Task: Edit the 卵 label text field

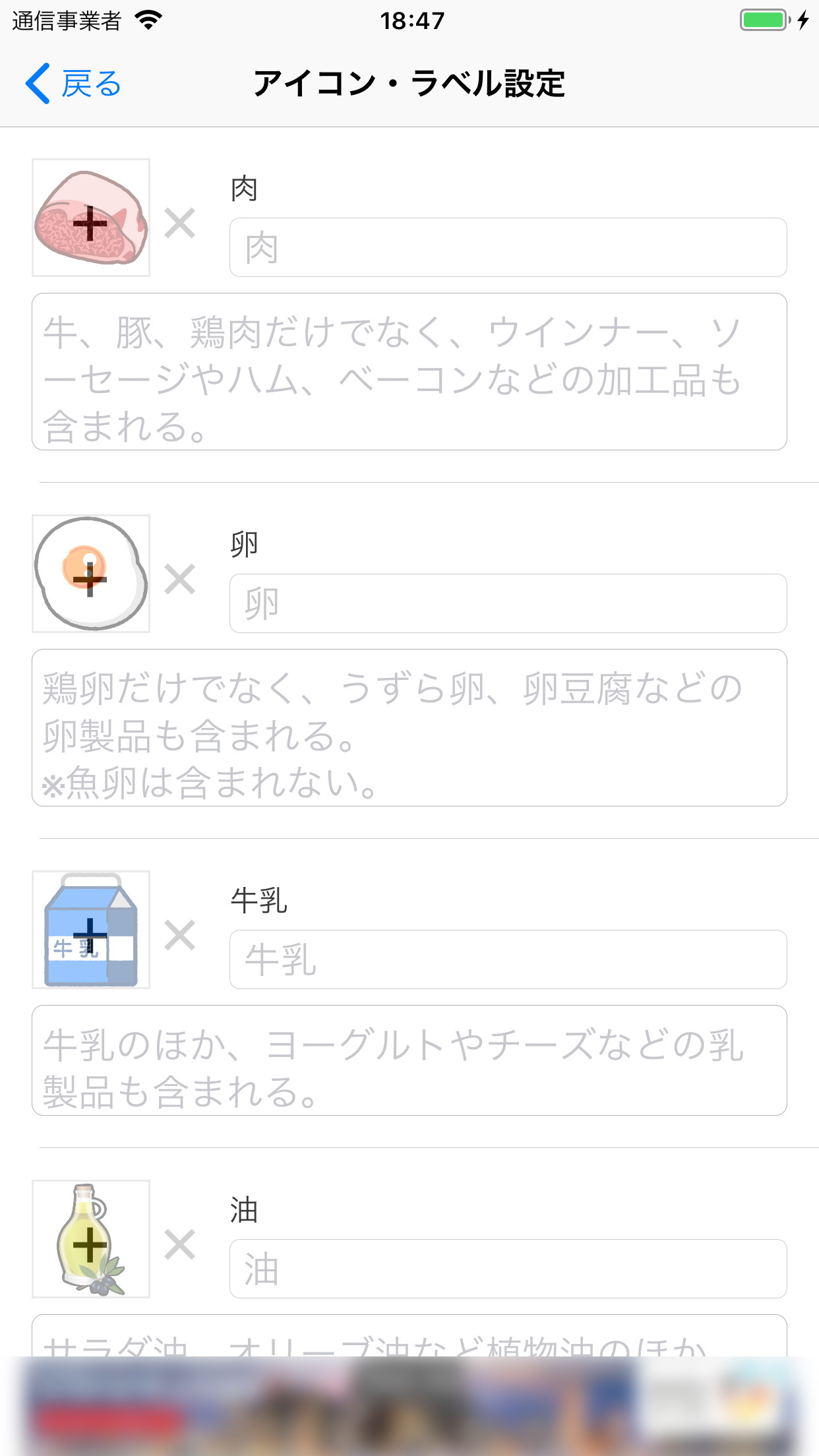Action: [x=508, y=604]
